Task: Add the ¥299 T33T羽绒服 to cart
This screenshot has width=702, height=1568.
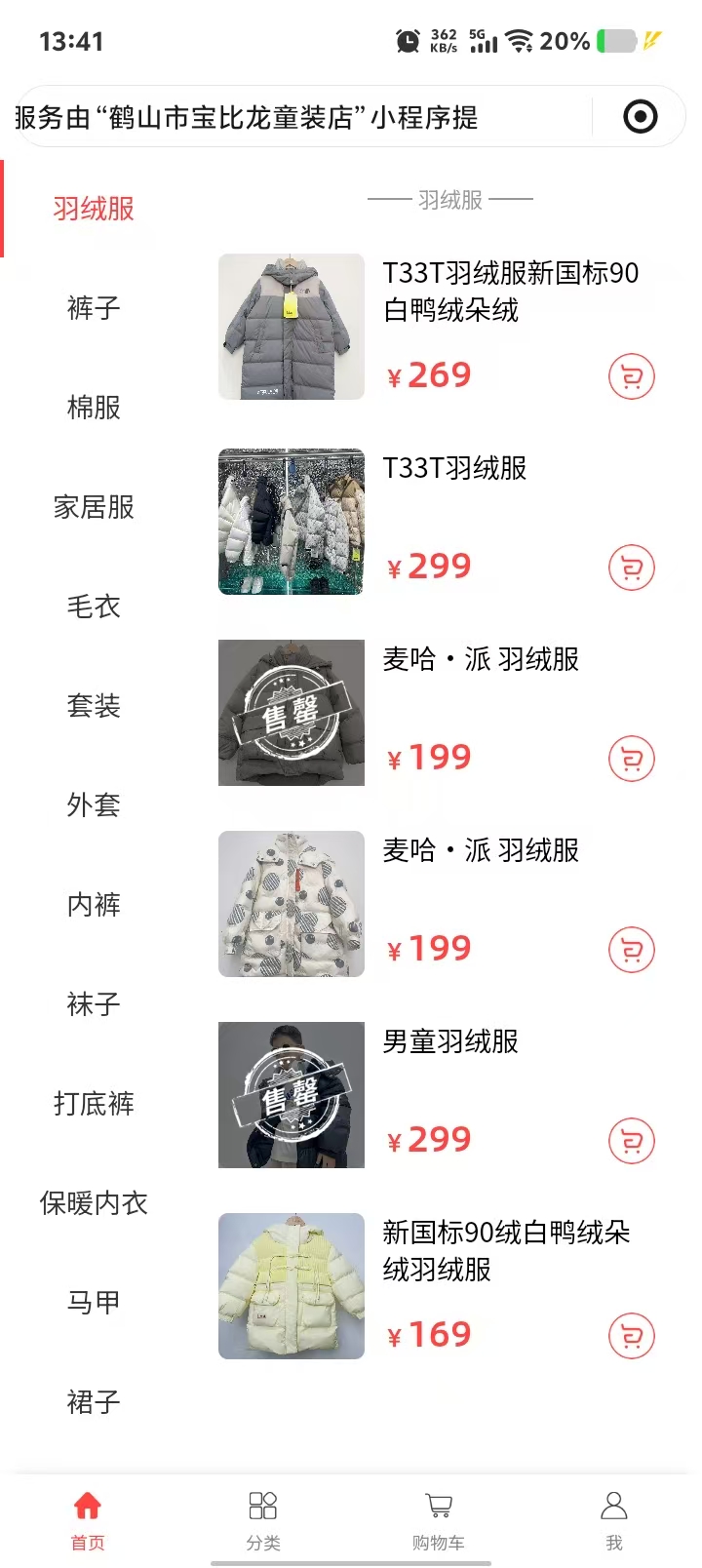Action: tap(631, 568)
